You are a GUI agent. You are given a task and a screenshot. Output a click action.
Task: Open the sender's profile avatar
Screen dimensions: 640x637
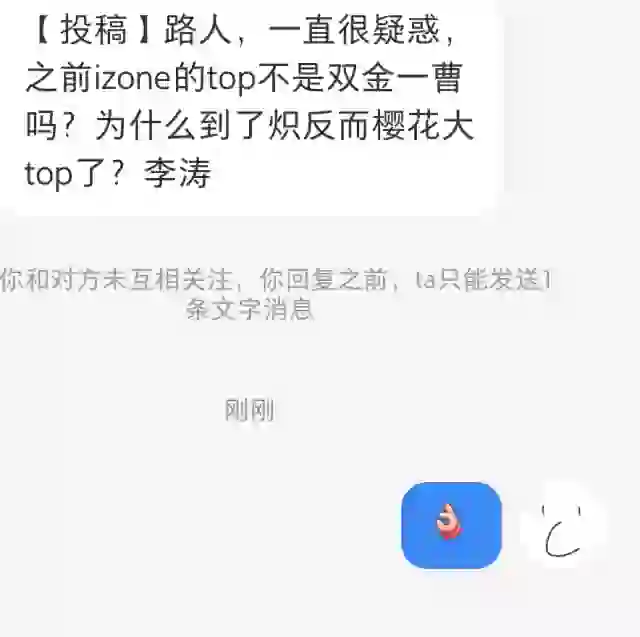click(563, 525)
